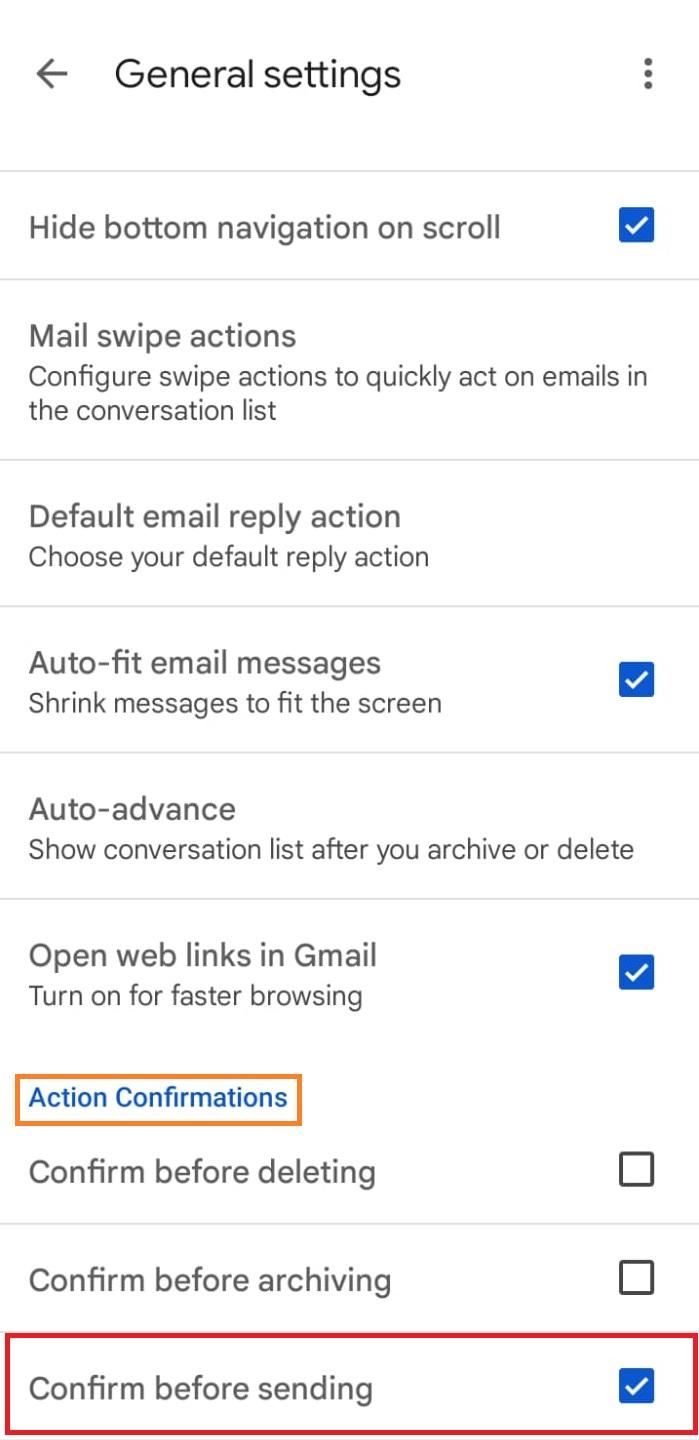699x1440 pixels.
Task: Enable Confirm before deleting
Action: [636, 1169]
